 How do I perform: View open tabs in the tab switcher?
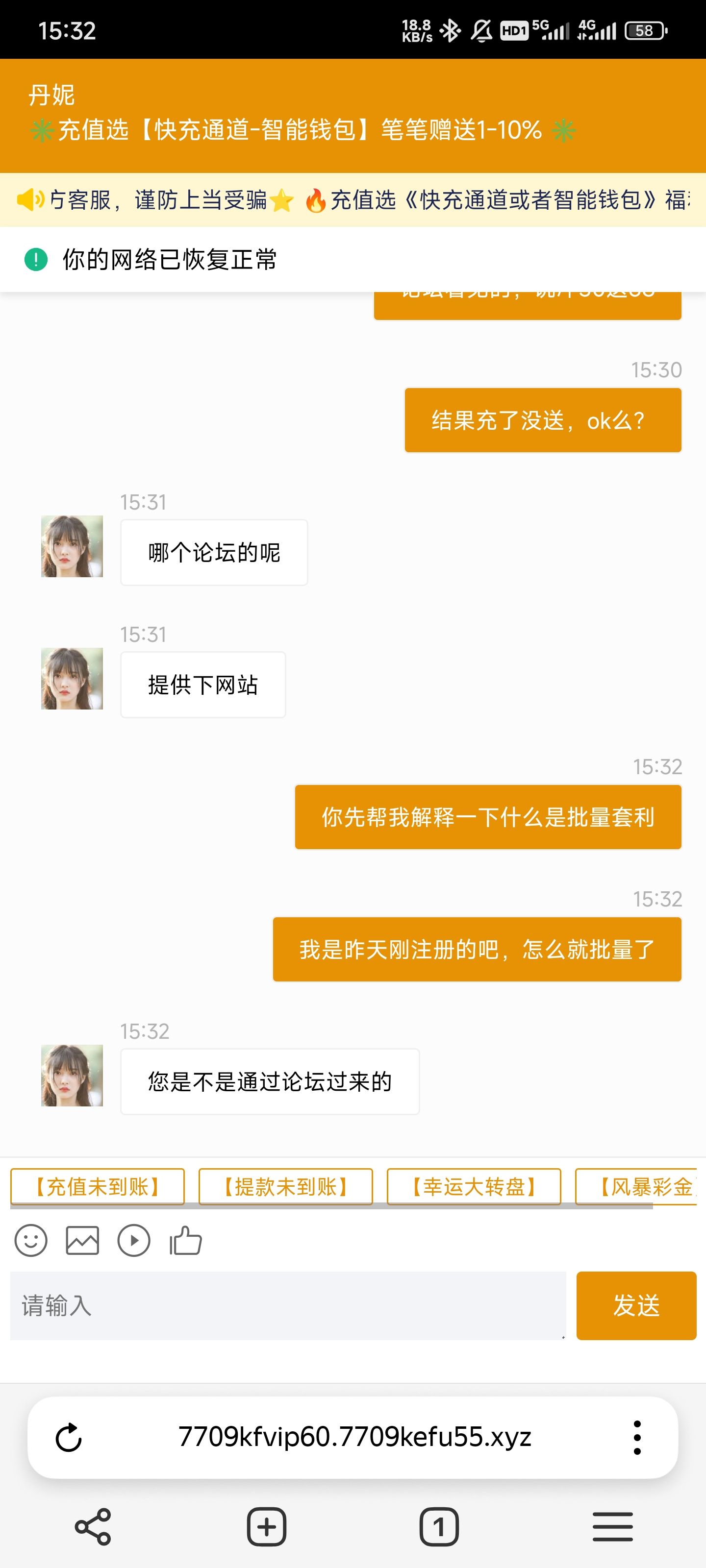click(x=439, y=1527)
